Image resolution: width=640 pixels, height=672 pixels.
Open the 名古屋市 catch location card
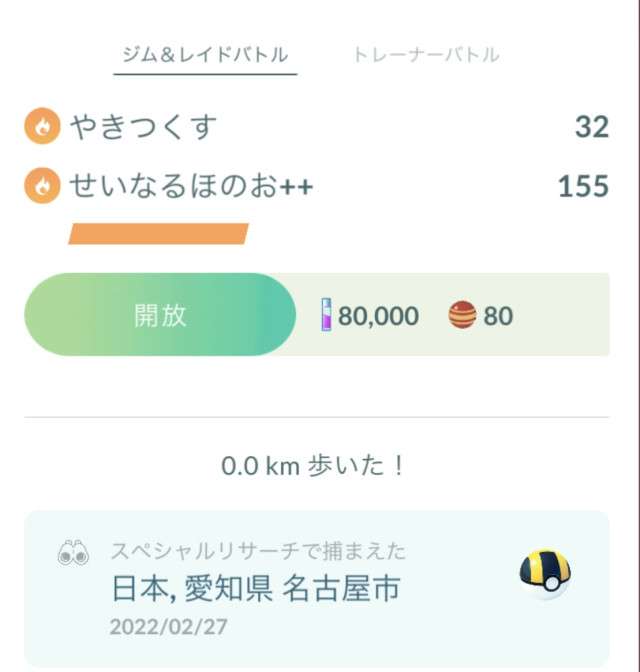pyautogui.click(x=316, y=588)
